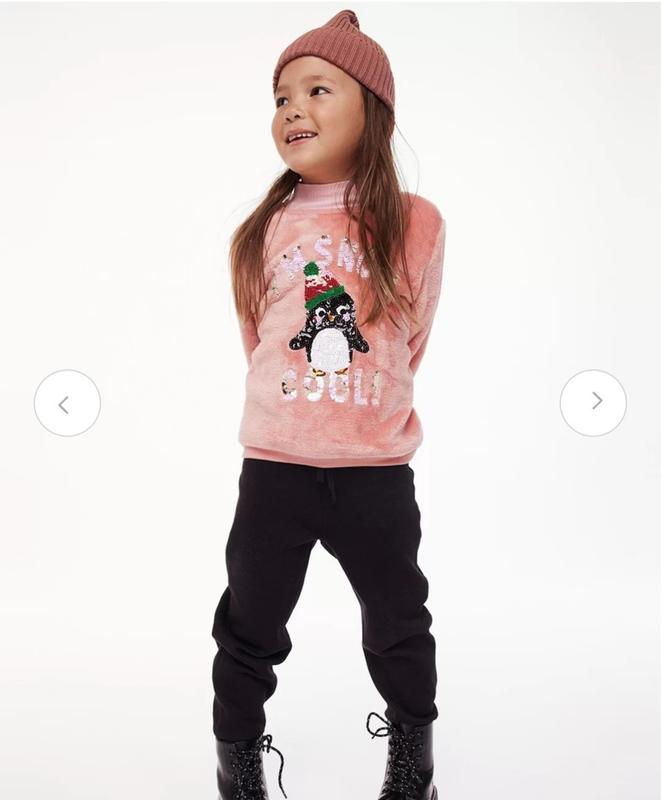The image size is (662, 800).
Task: Go to the previous product image
Action: (67, 403)
